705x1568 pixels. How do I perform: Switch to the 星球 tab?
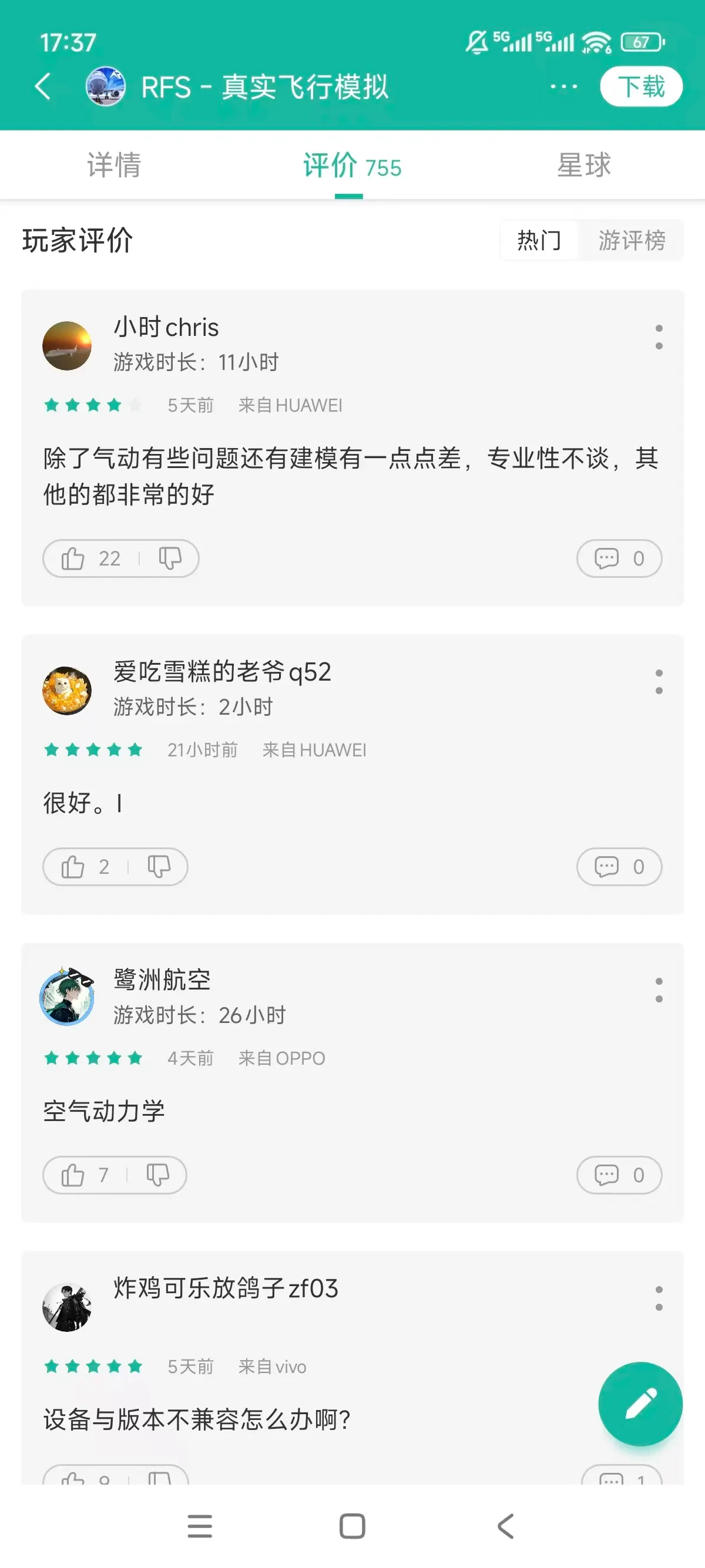click(584, 166)
